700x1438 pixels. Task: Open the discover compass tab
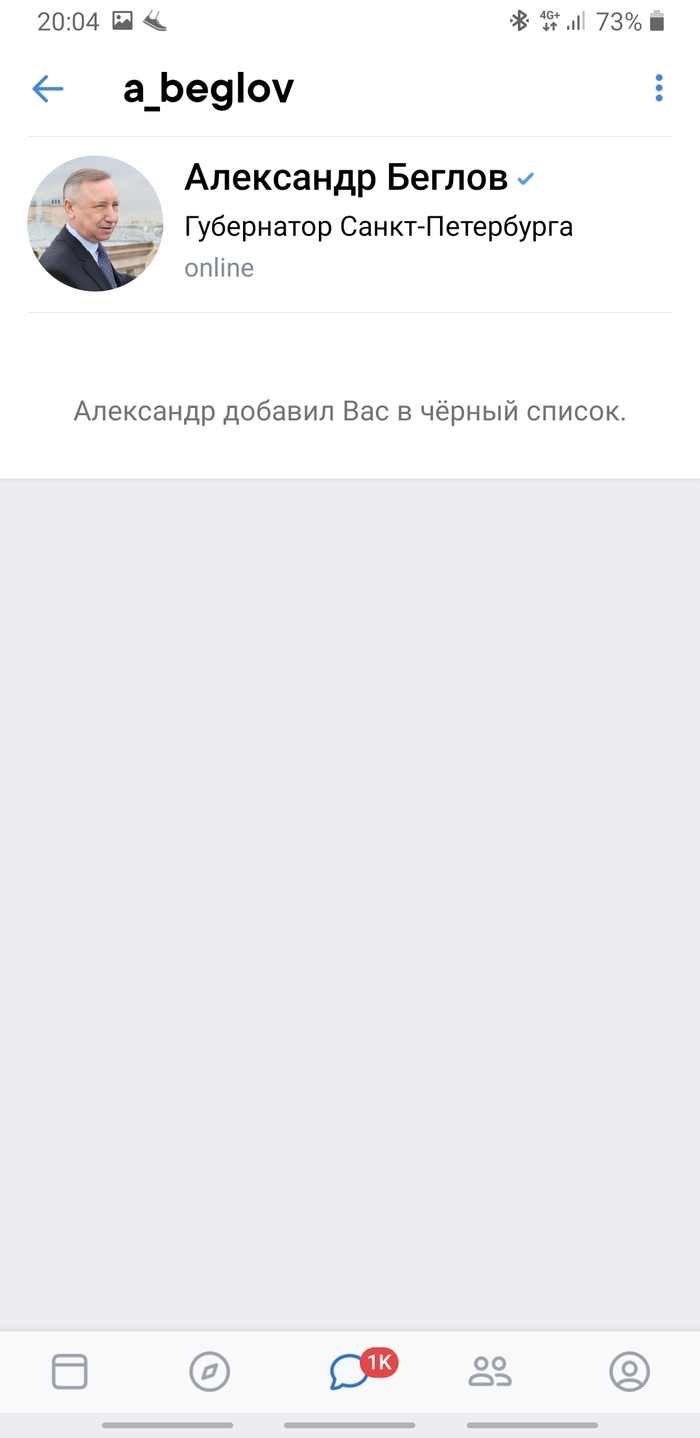pos(210,1371)
